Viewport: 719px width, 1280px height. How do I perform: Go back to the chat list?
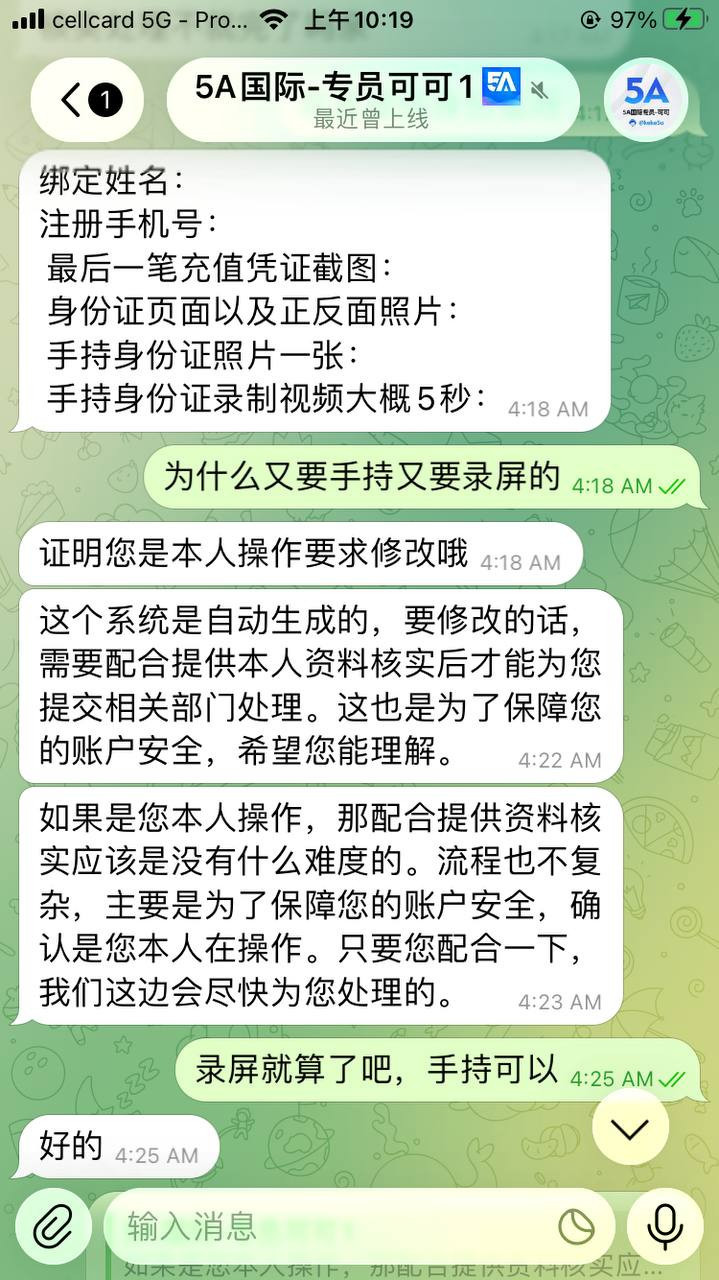(87, 99)
